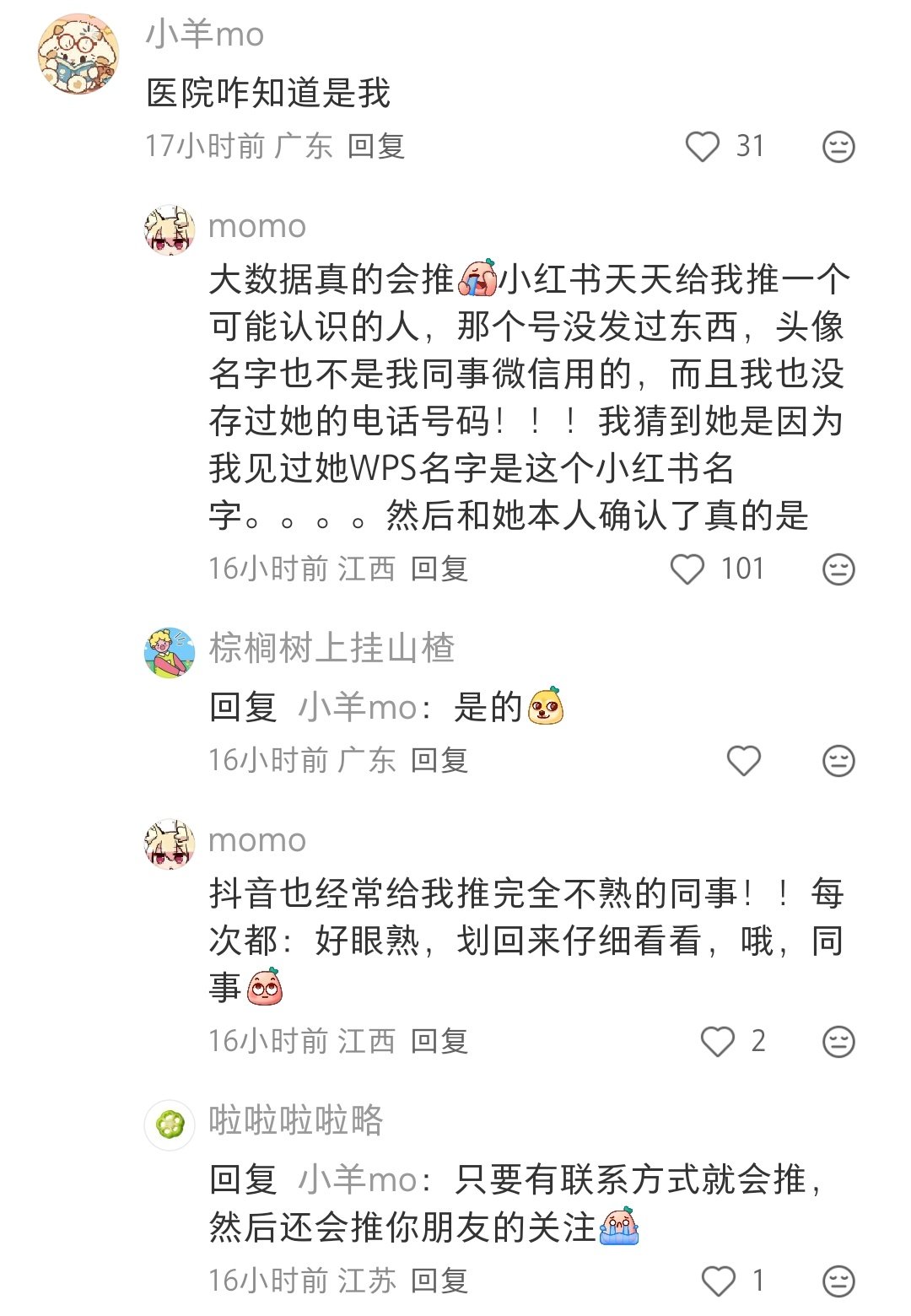Reply to 啦啦啦啦略's comment from 江苏

tap(439, 1281)
